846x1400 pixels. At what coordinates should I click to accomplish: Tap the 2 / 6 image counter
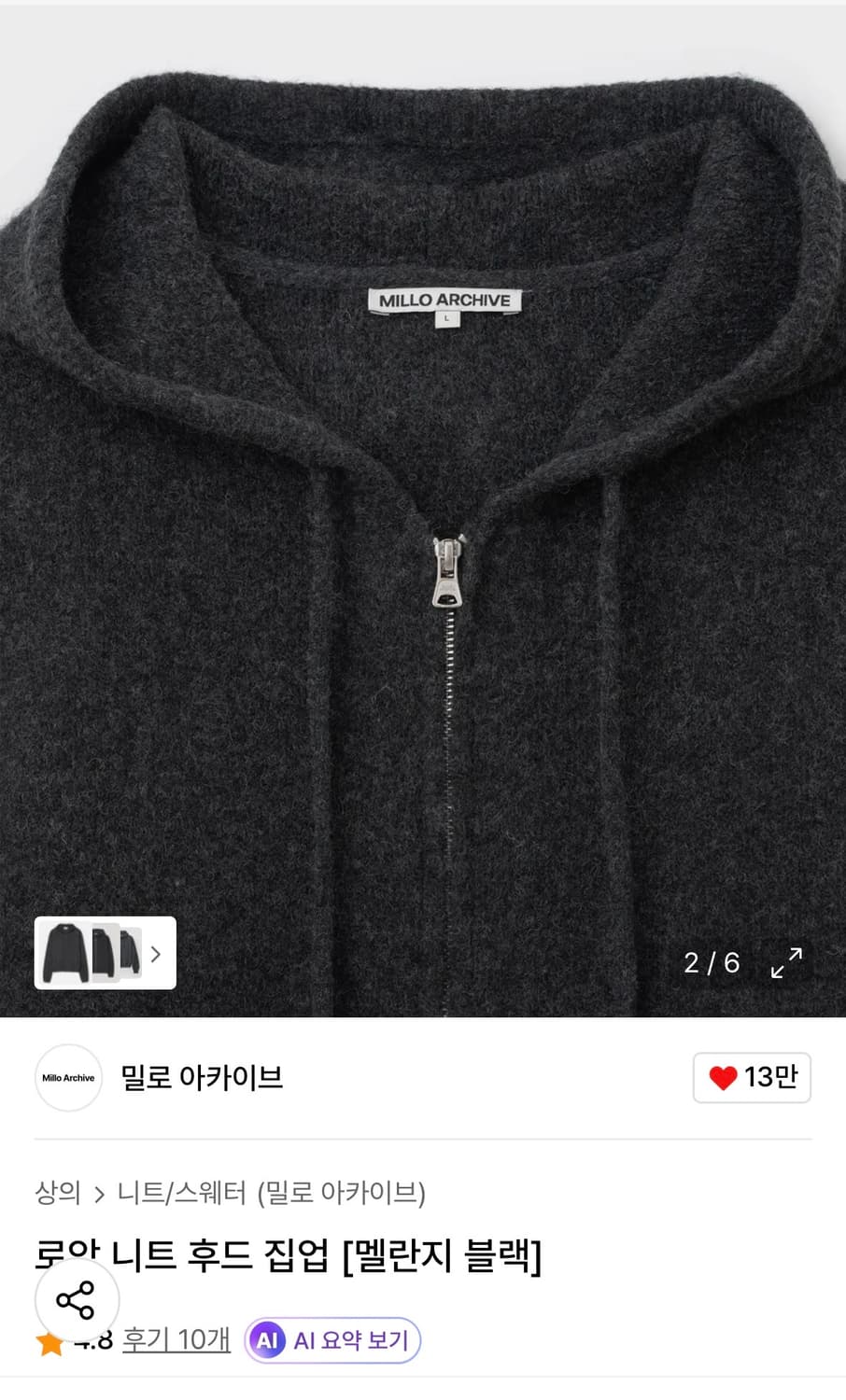(x=712, y=963)
